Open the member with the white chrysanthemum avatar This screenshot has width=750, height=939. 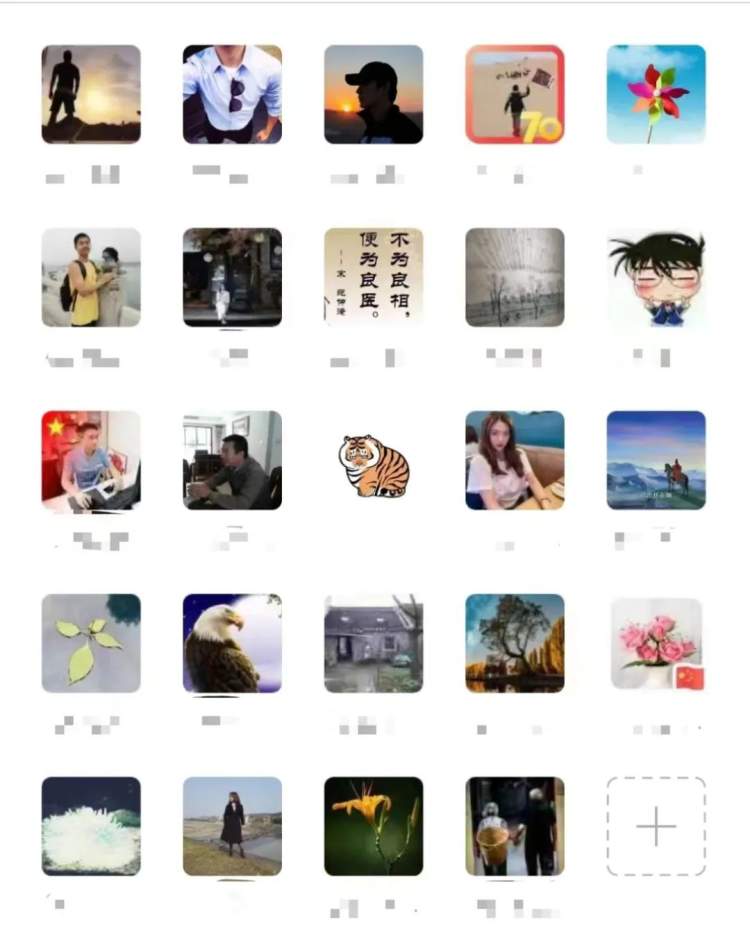click(x=91, y=826)
